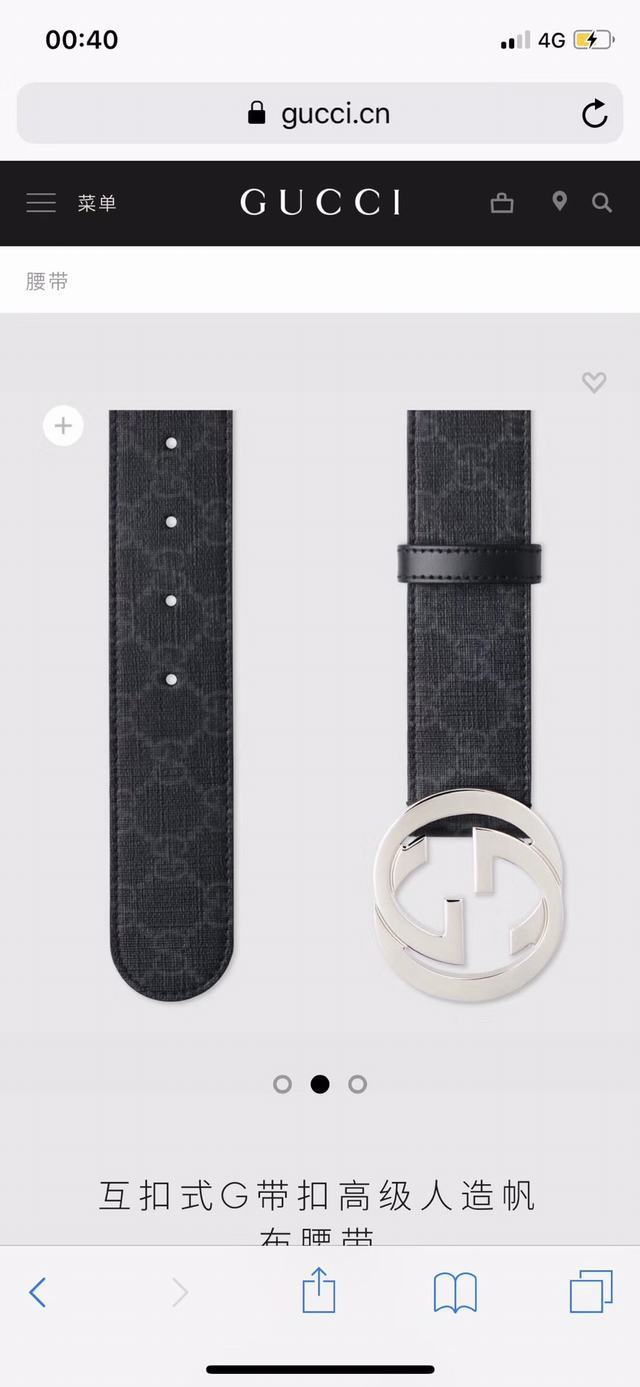The width and height of the screenshot is (640, 1387).
Task: Tap the Gucci logo to go home
Action: 320,203
